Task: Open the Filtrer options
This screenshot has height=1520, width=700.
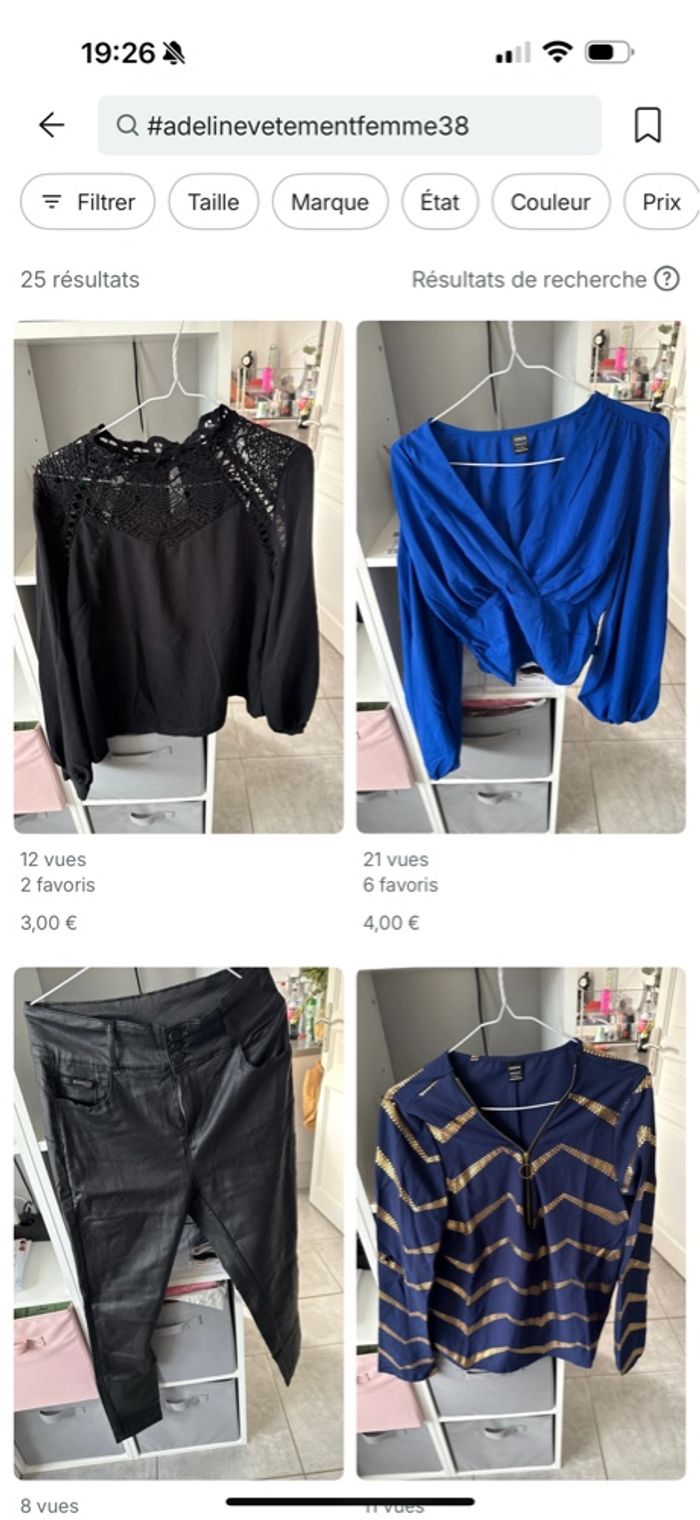Action: point(88,202)
